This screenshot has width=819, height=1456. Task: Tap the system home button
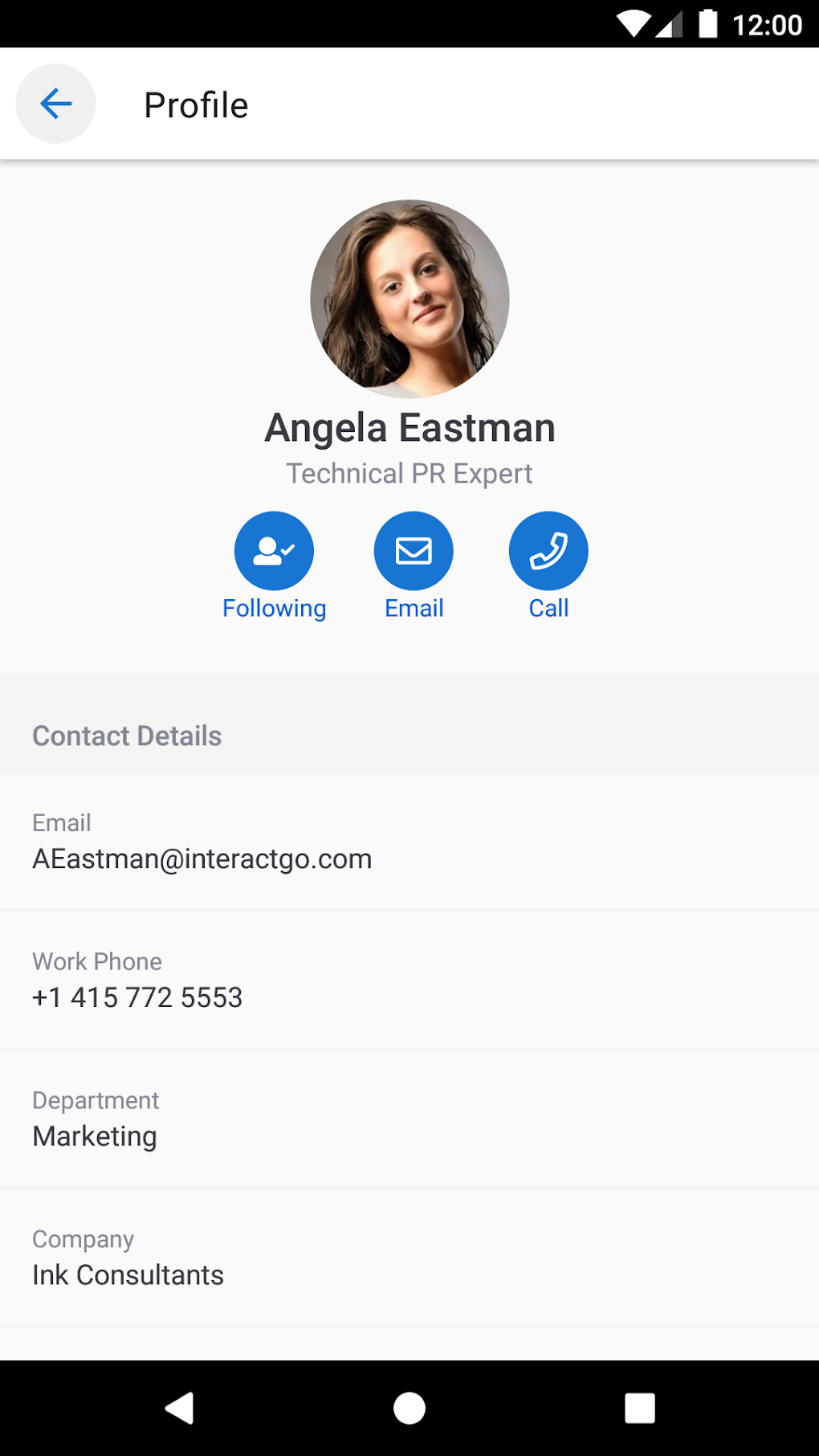(409, 1408)
